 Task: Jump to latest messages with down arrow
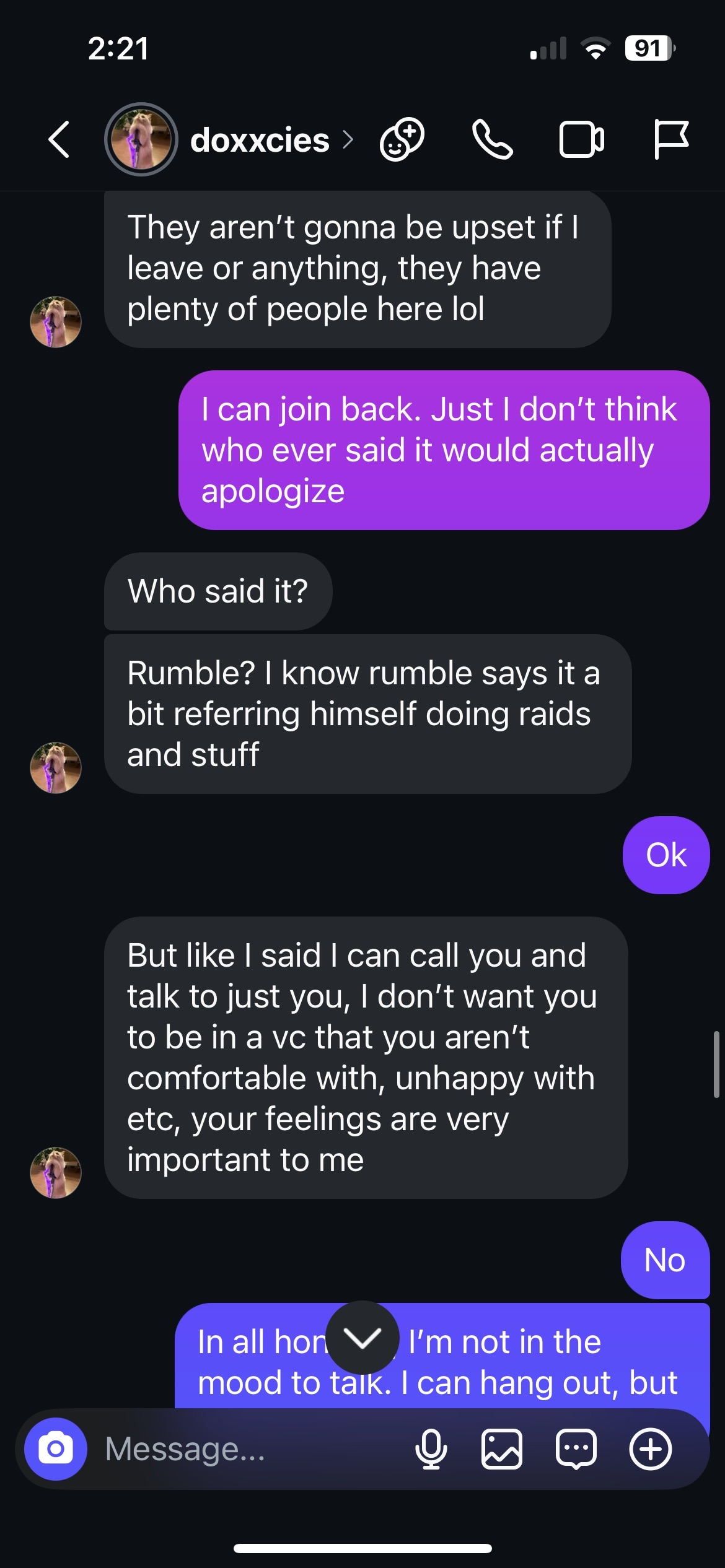point(362,1338)
